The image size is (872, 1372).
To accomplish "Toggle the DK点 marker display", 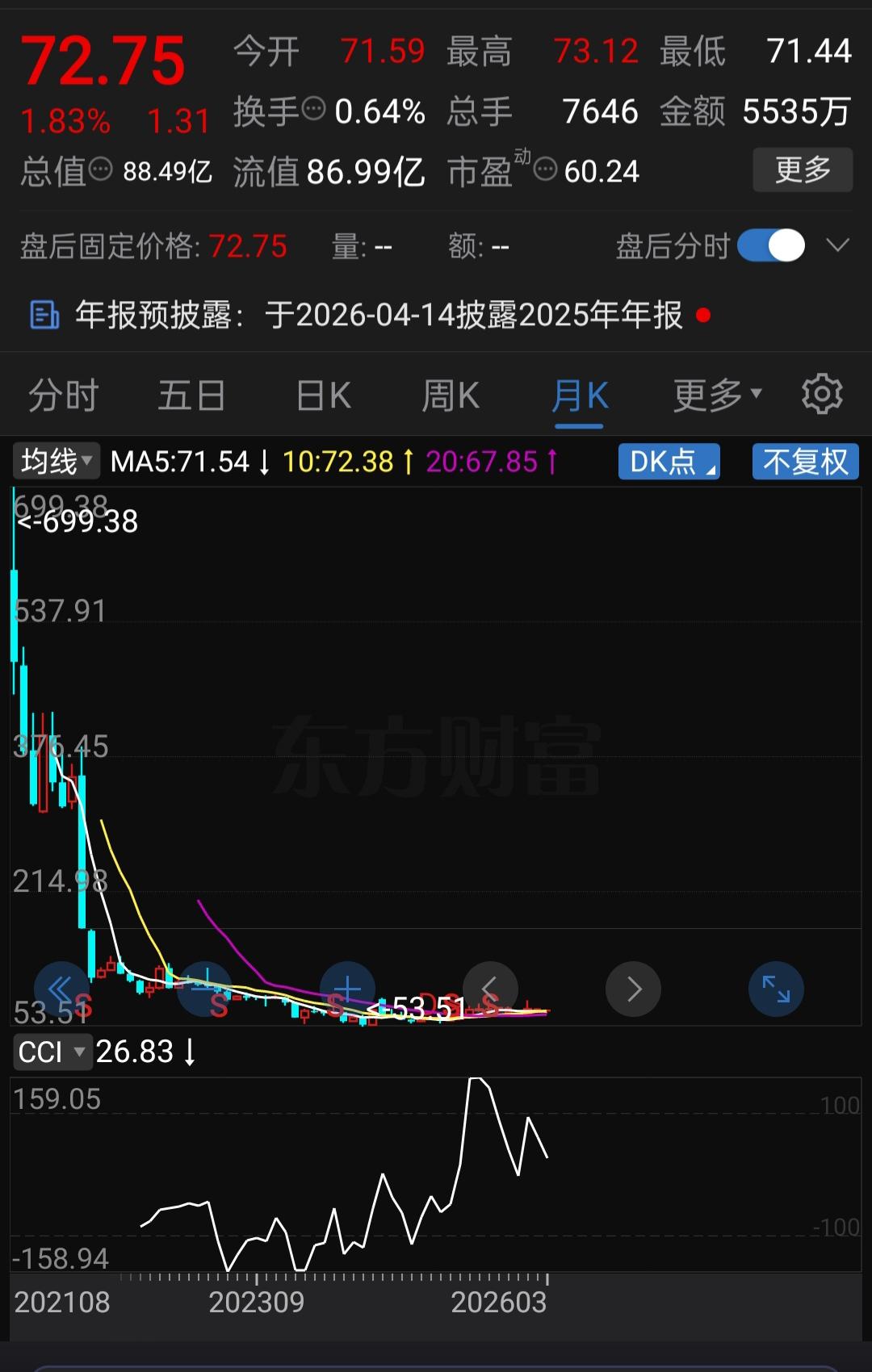I will coord(669,462).
